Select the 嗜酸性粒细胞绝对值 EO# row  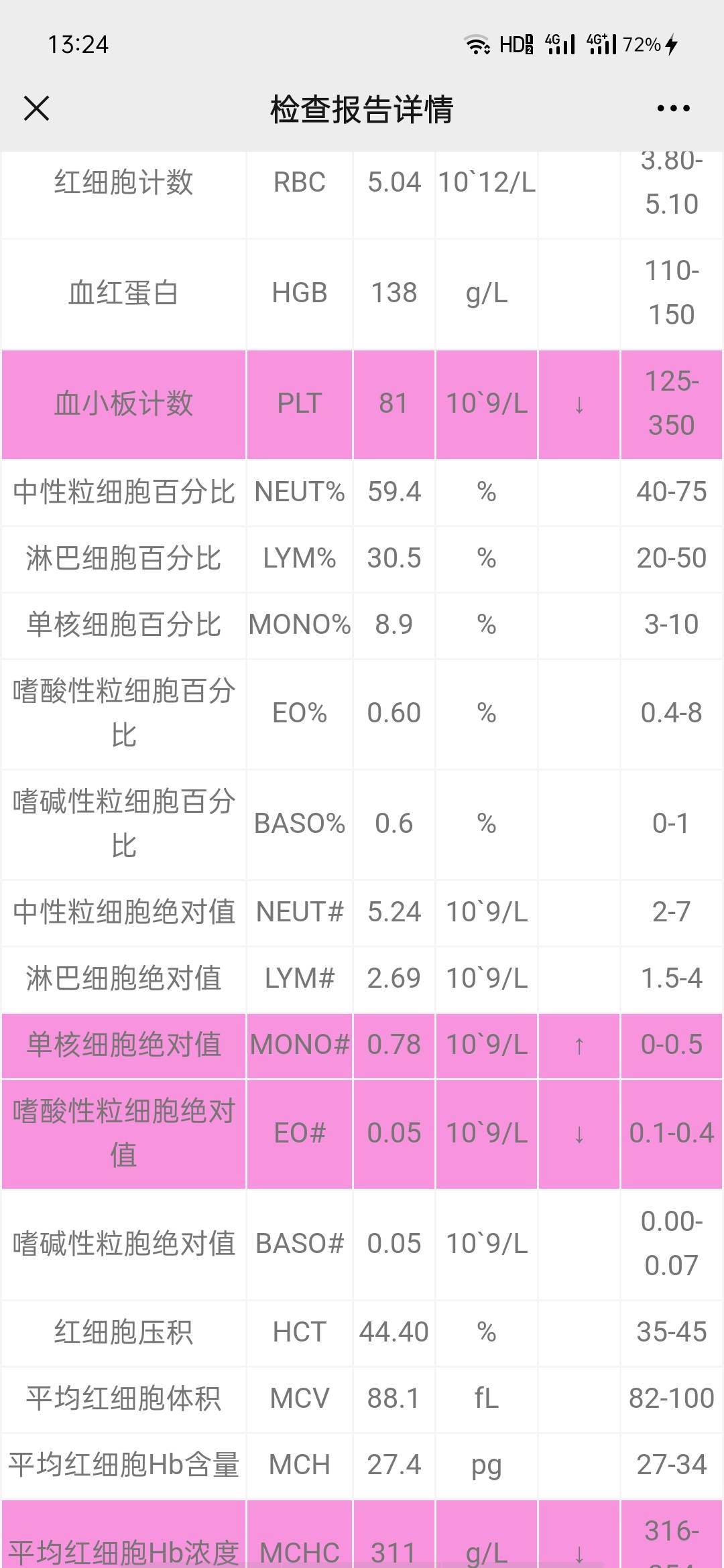click(x=123, y=1134)
